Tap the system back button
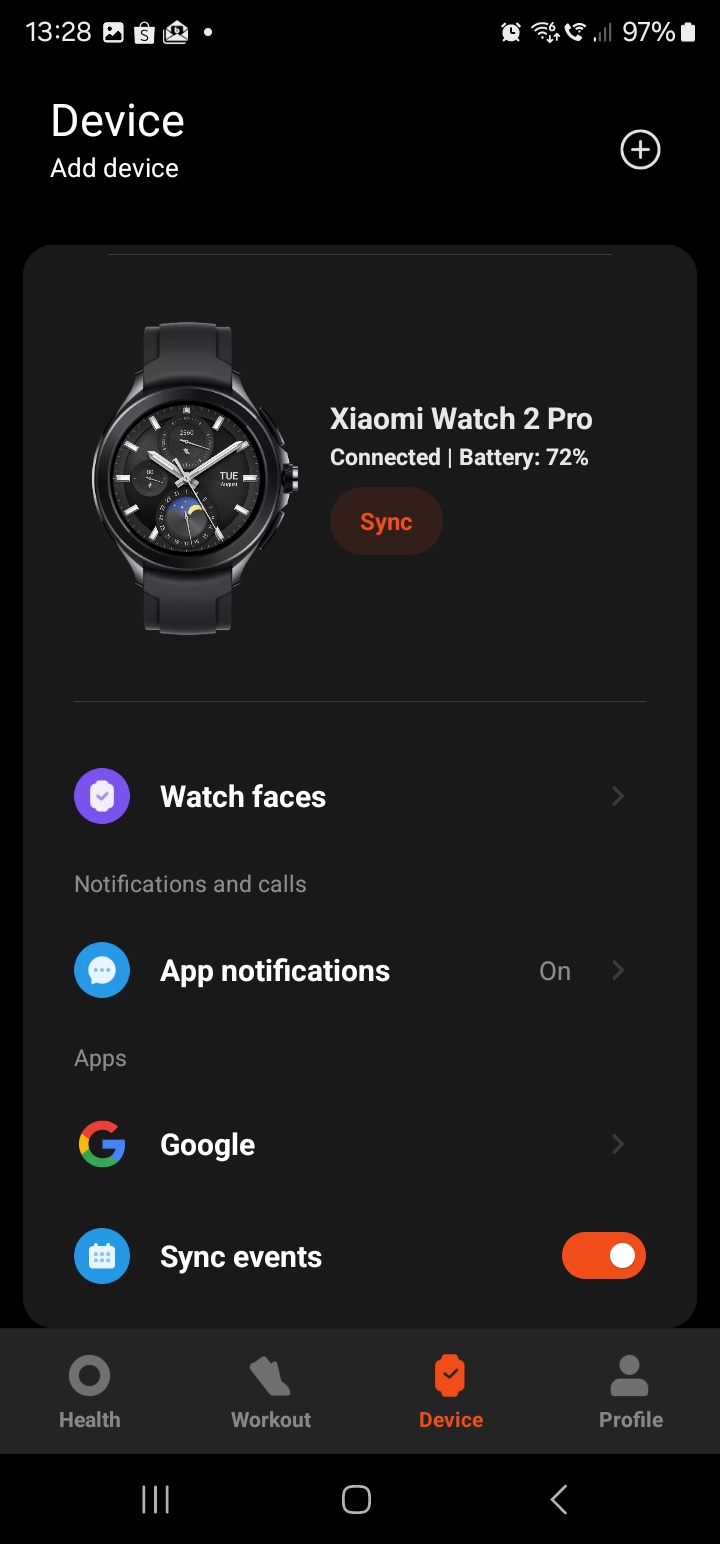 (559, 1499)
